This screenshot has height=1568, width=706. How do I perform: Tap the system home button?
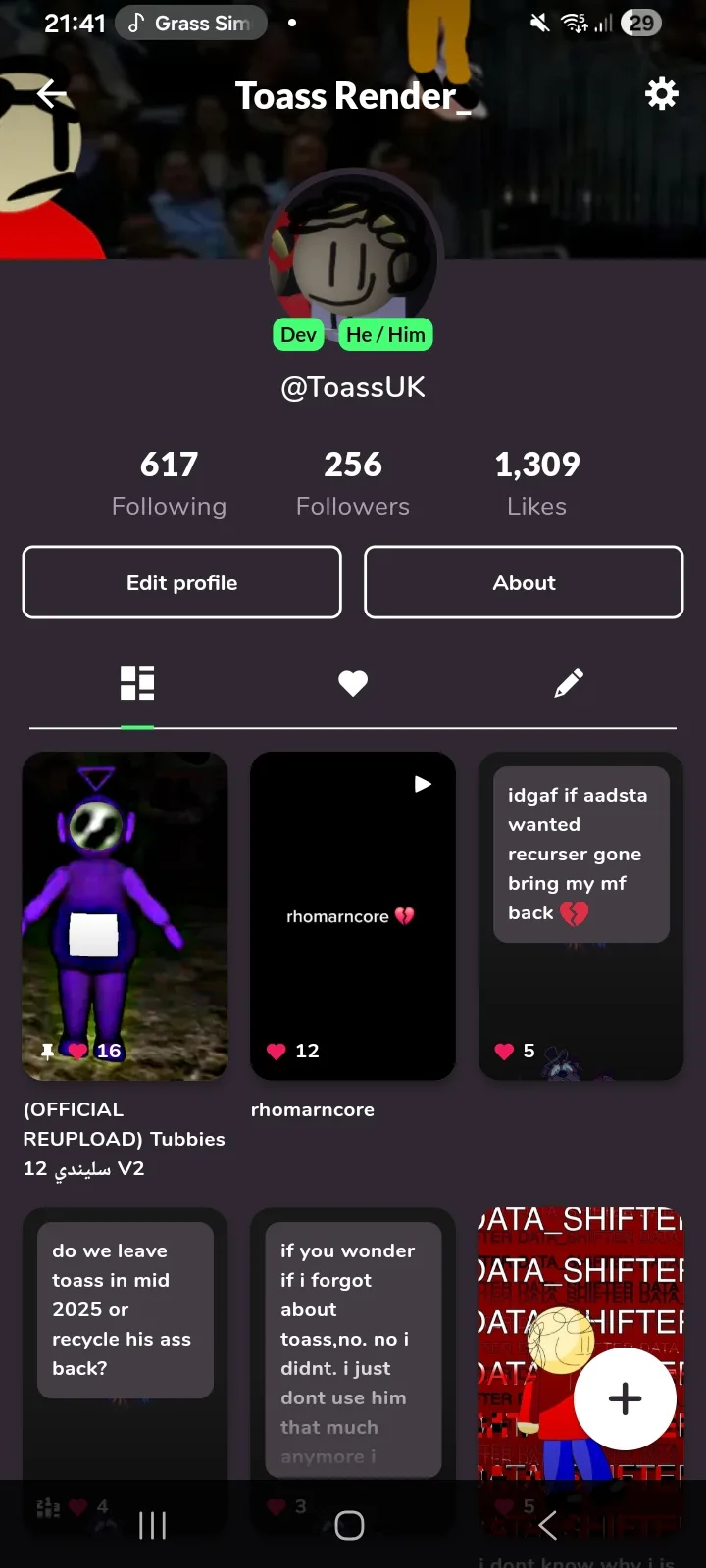point(350,1525)
